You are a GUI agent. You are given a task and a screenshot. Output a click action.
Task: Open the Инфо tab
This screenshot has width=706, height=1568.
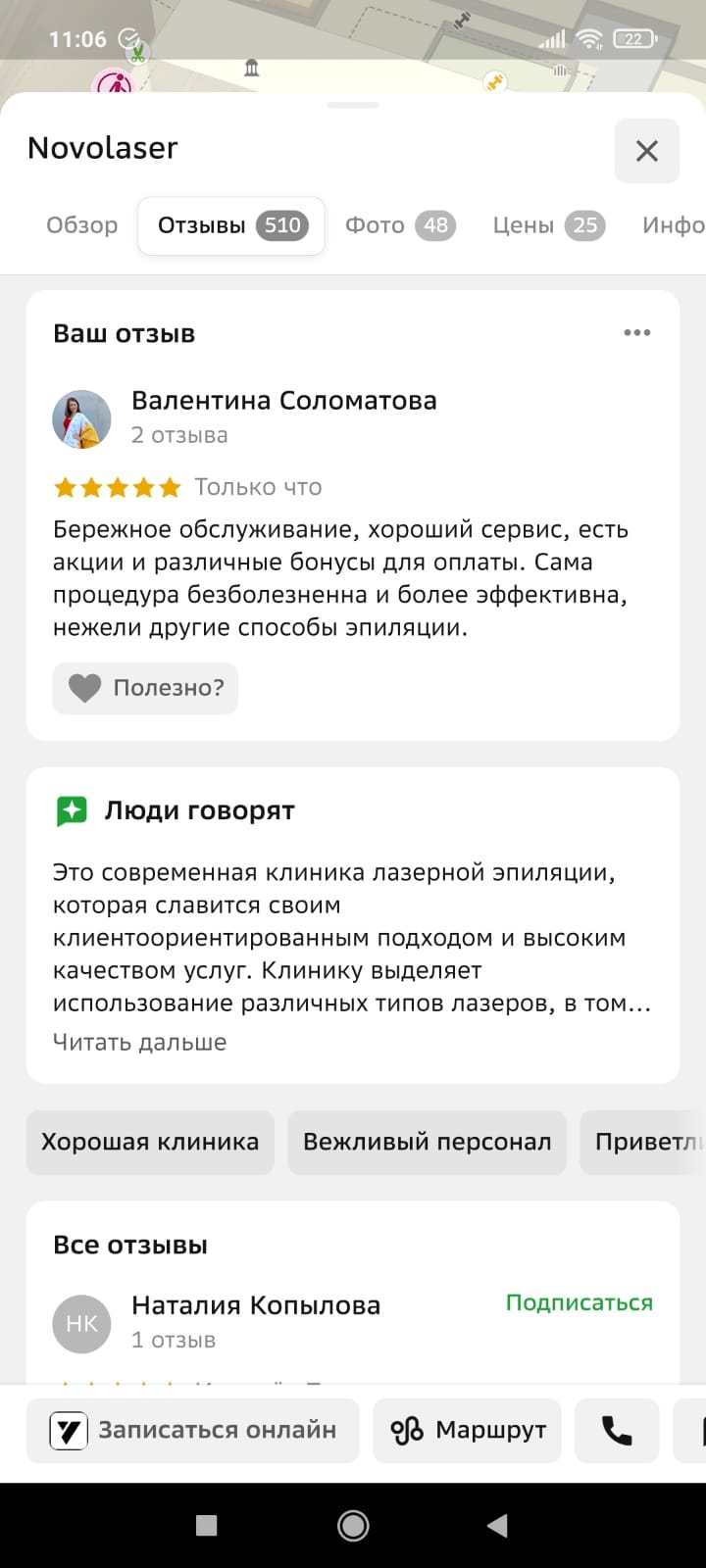click(x=673, y=225)
